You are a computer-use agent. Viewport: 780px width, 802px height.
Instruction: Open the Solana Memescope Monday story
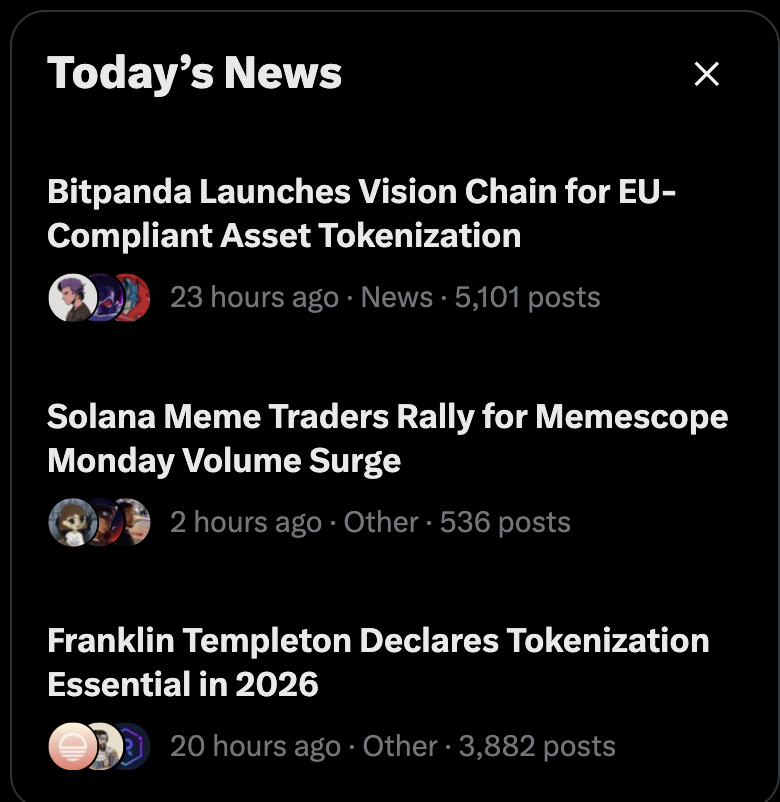387,438
